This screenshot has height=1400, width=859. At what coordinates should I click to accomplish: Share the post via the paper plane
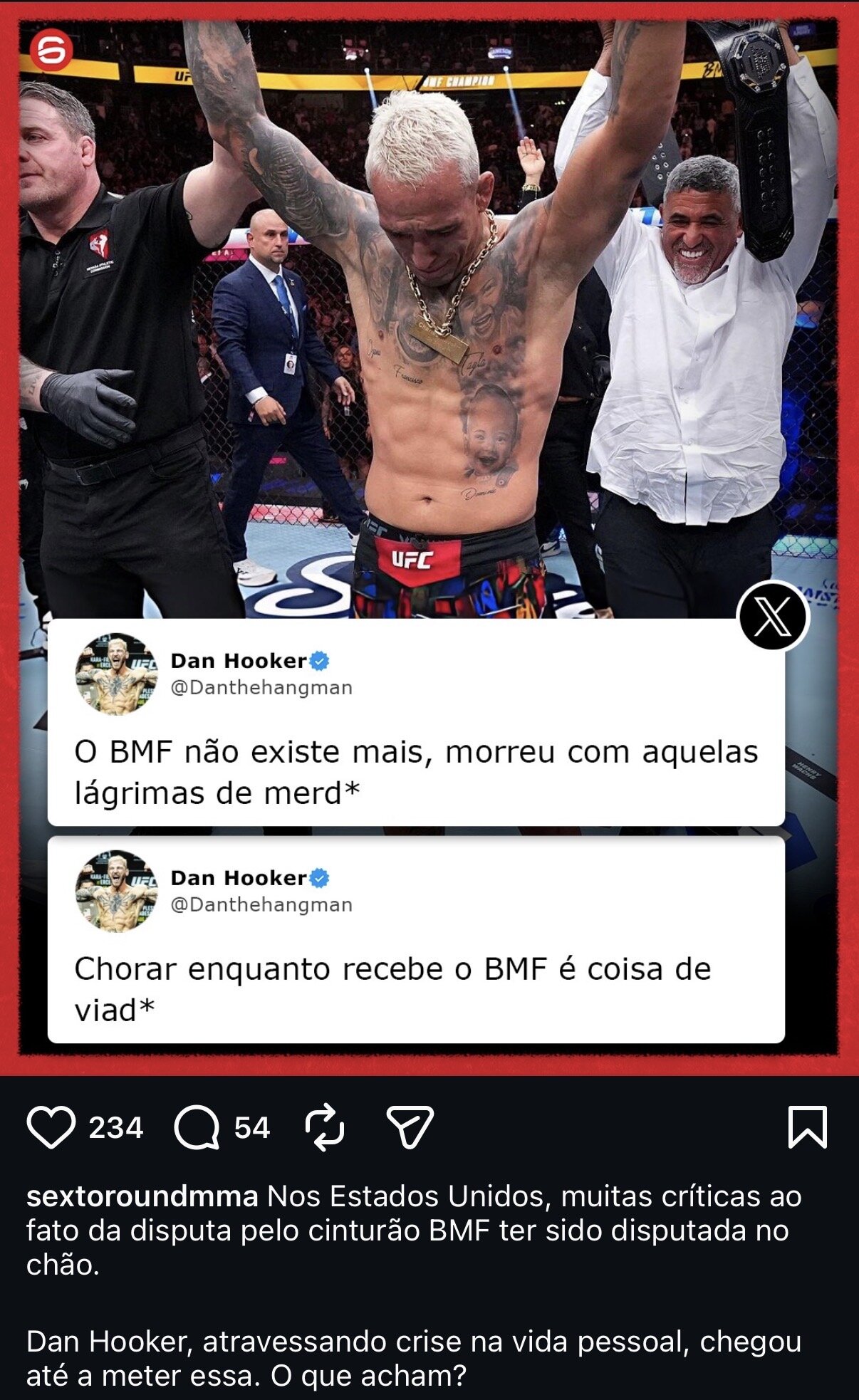(x=410, y=1127)
